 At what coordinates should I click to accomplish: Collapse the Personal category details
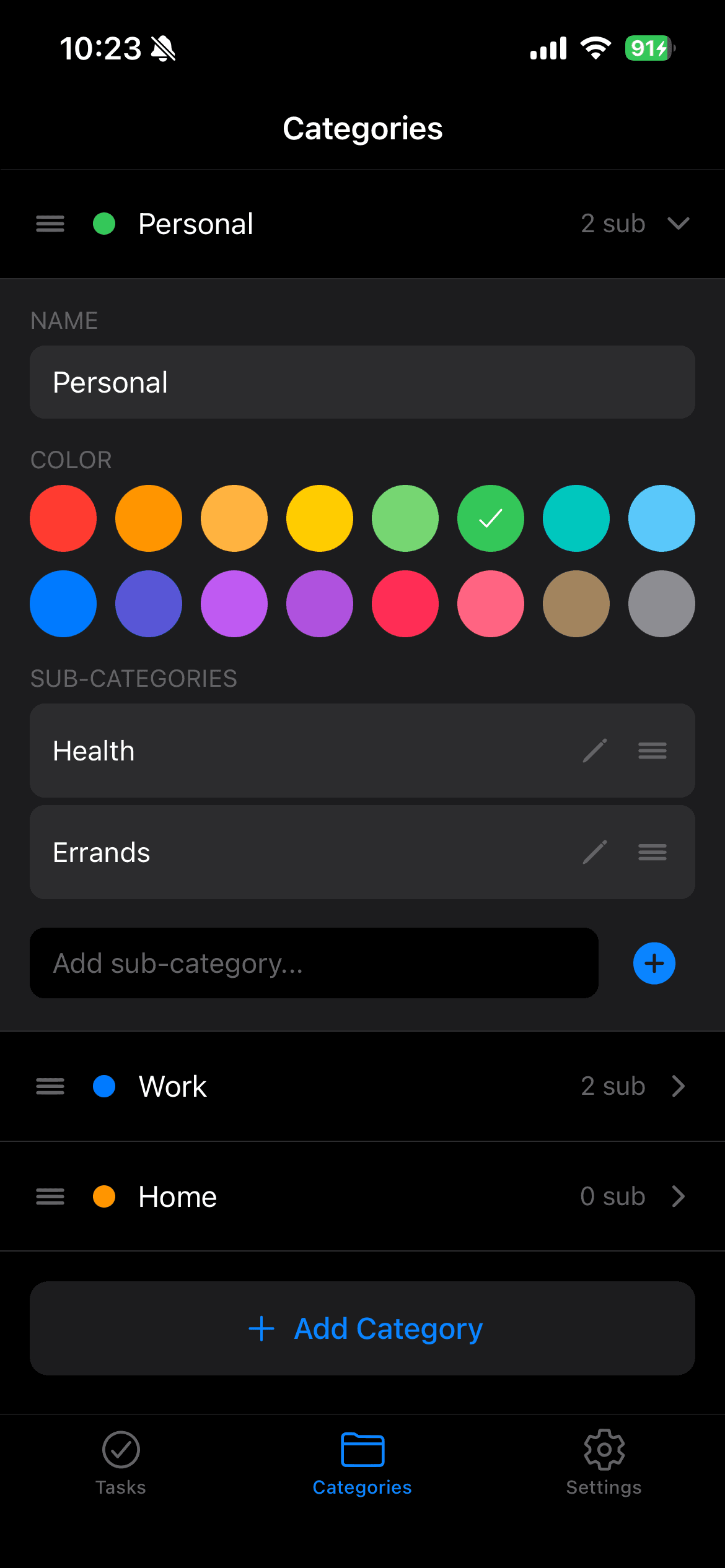pyautogui.click(x=678, y=224)
